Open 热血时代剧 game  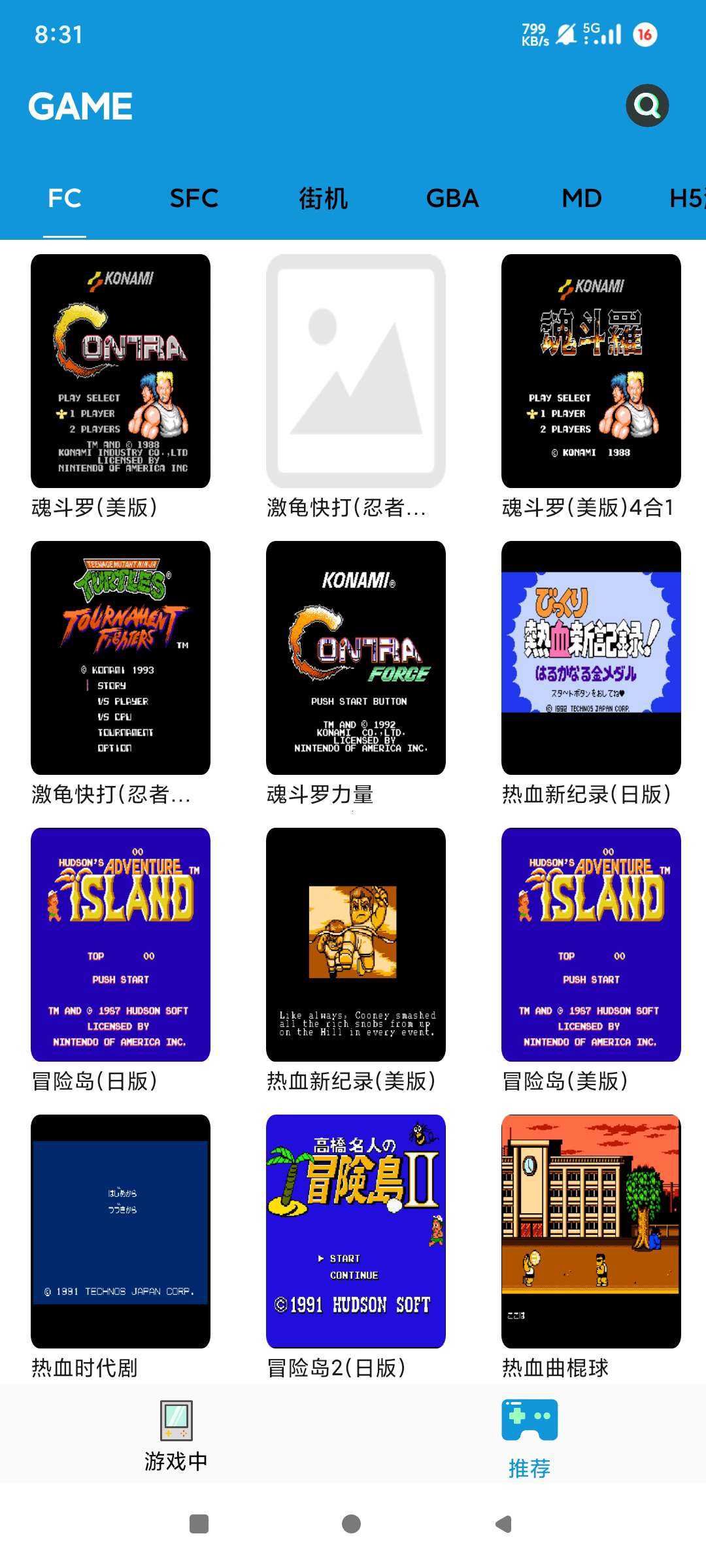(x=120, y=1232)
